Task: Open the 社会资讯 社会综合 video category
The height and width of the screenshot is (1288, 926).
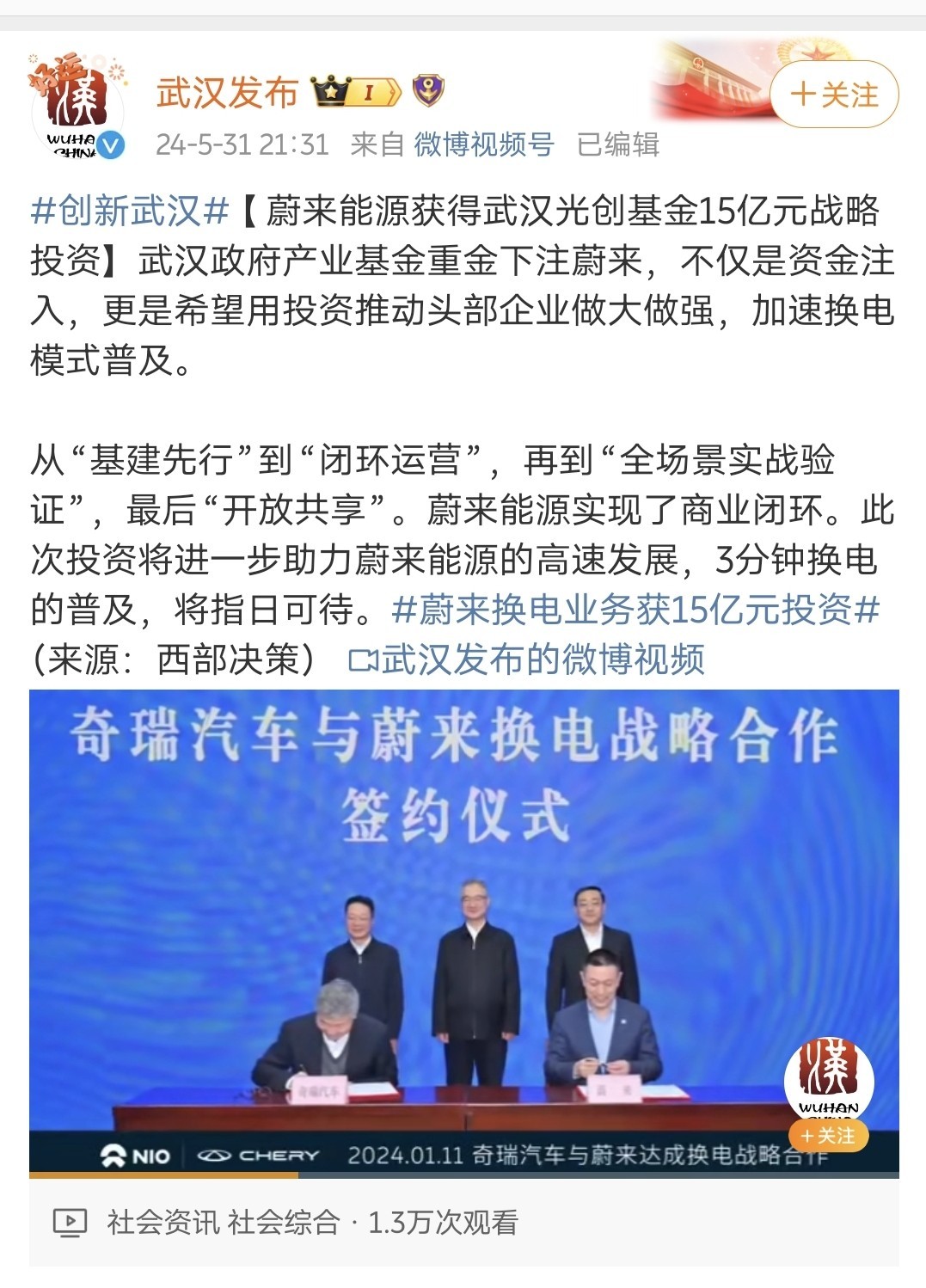Action: point(223,1222)
